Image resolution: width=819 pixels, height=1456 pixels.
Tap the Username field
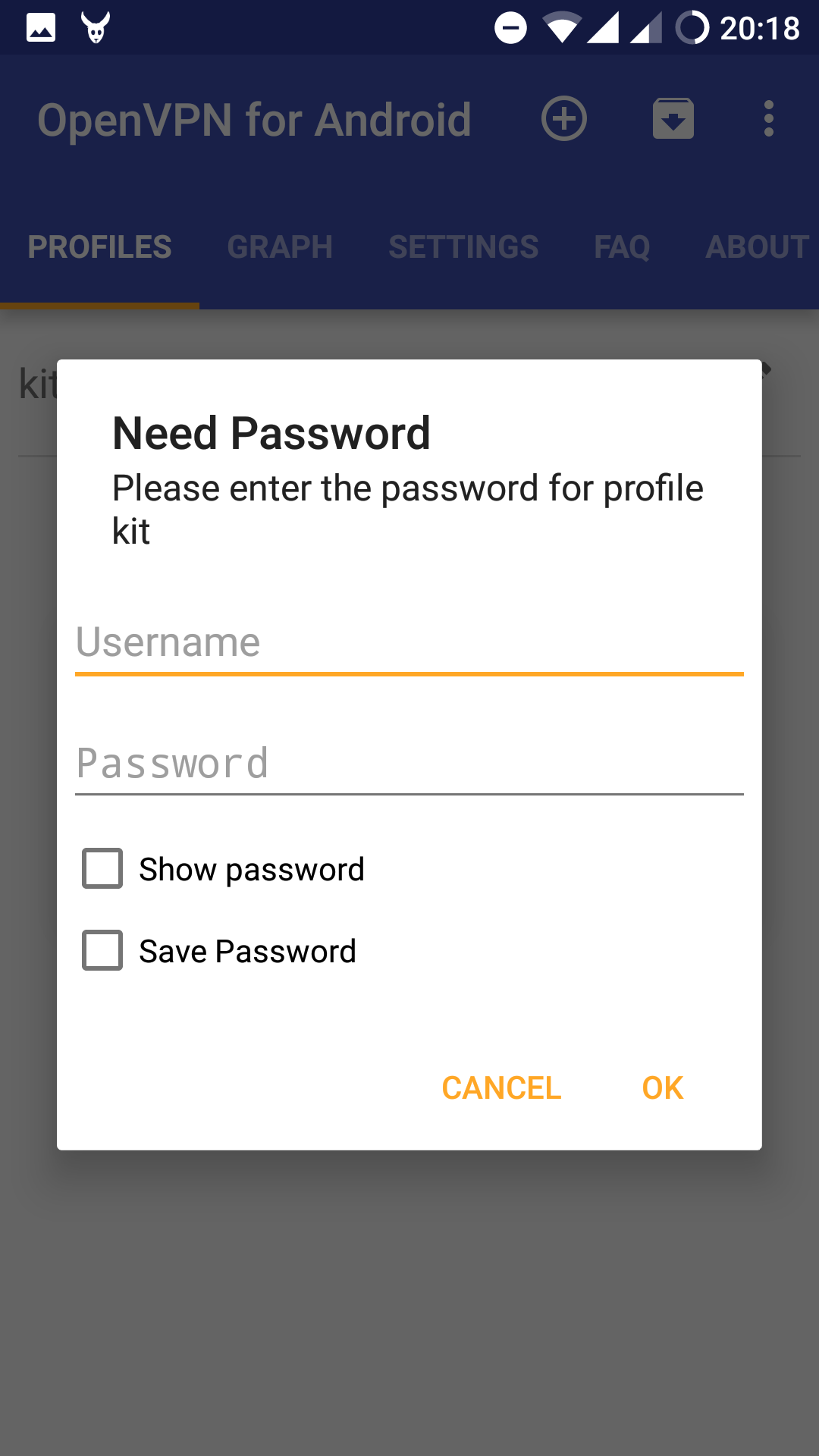tap(409, 642)
